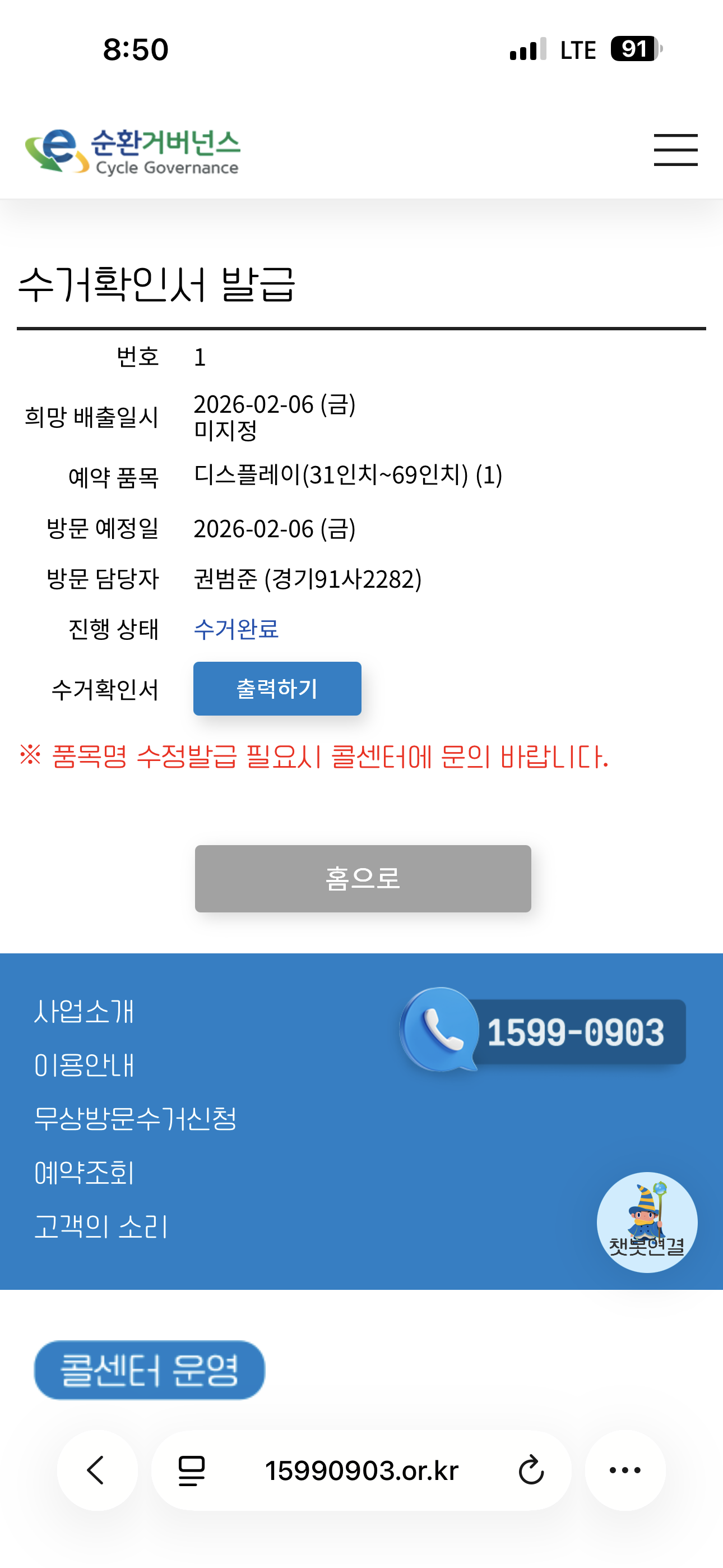Call the 1599-0903 call center
The height and width of the screenshot is (1568, 723).
pyautogui.click(x=543, y=1031)
